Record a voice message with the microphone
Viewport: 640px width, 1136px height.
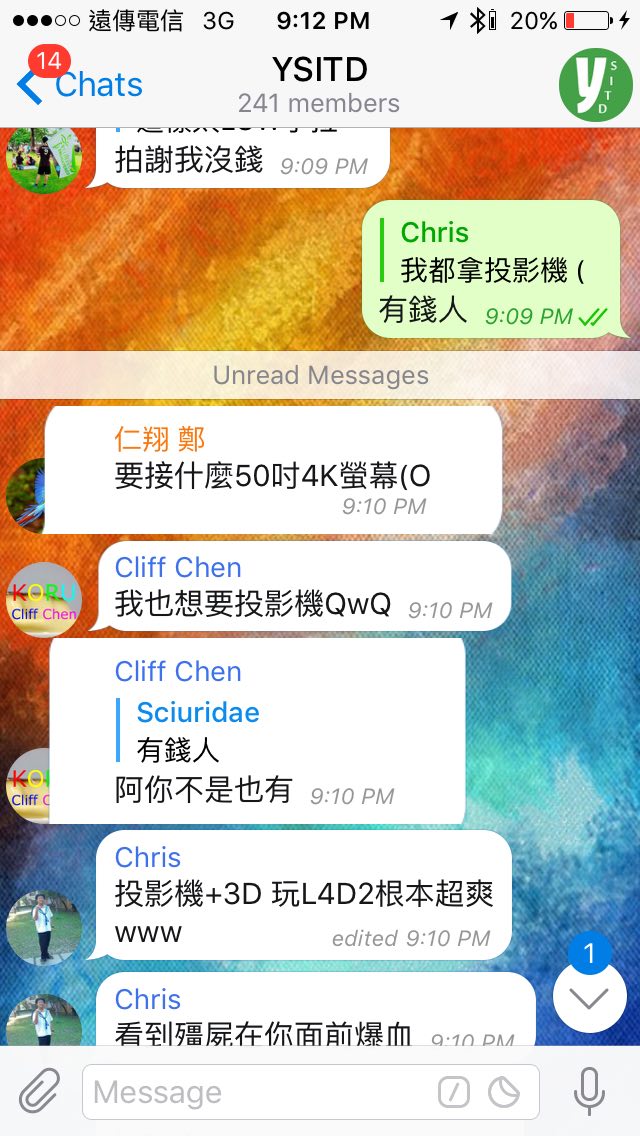pos(589,1091)
